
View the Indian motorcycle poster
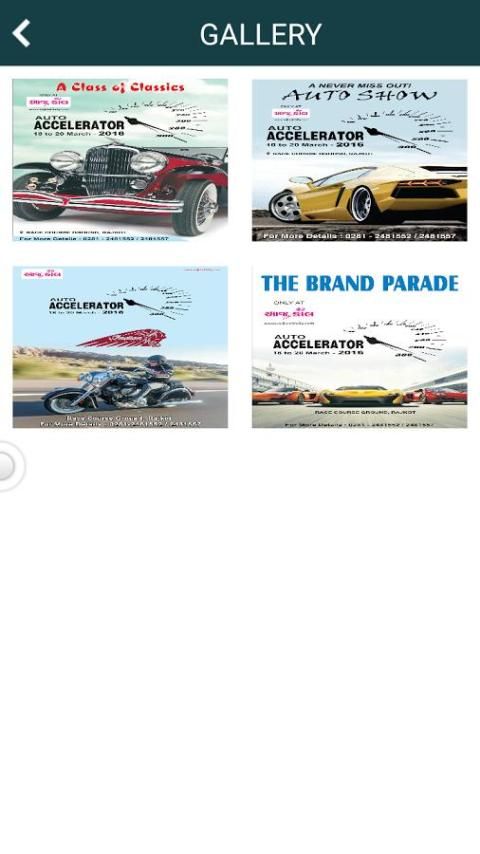point(120,347)
